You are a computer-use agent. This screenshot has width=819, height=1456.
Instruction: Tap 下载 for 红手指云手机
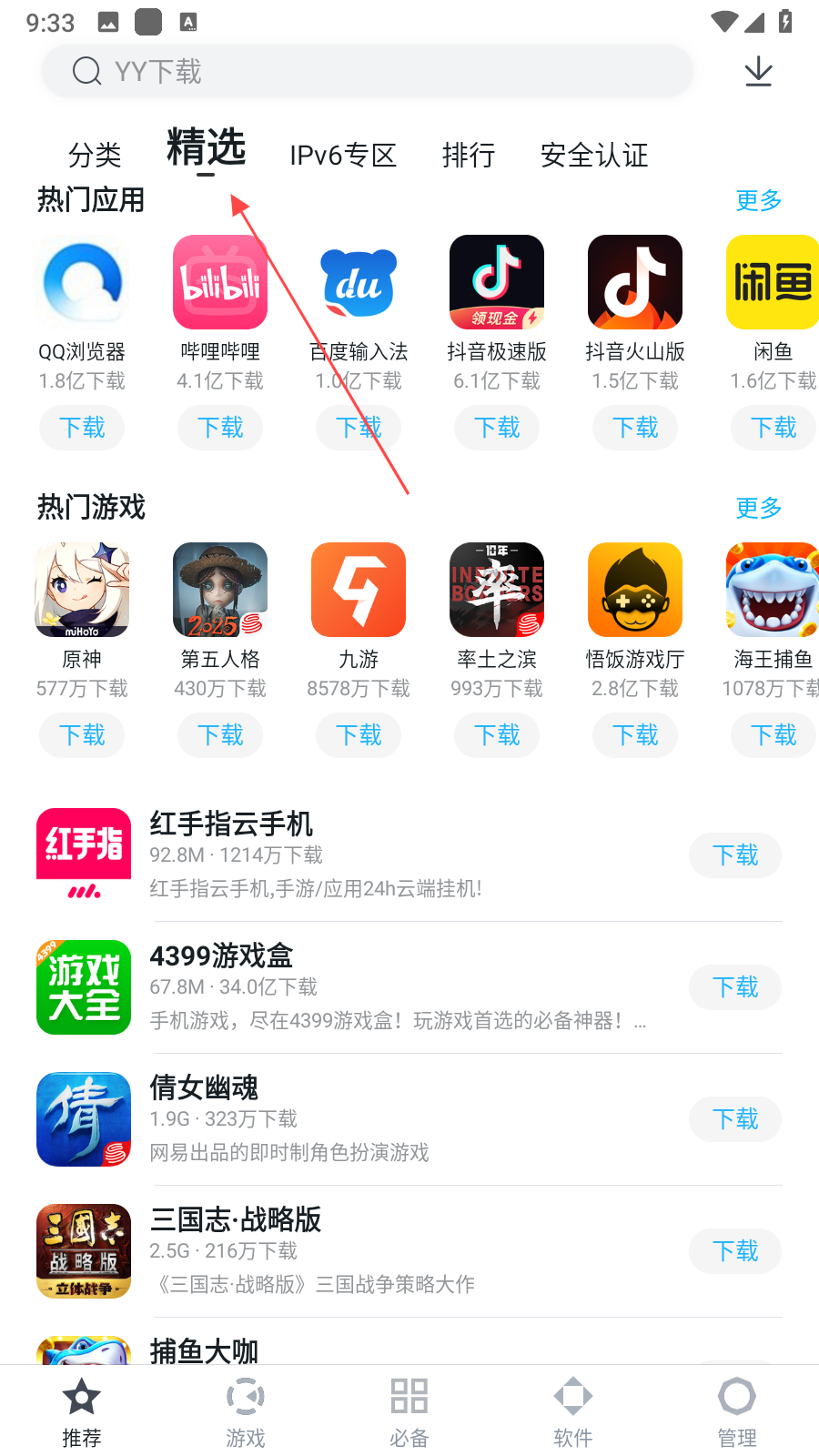coord(734,855)
